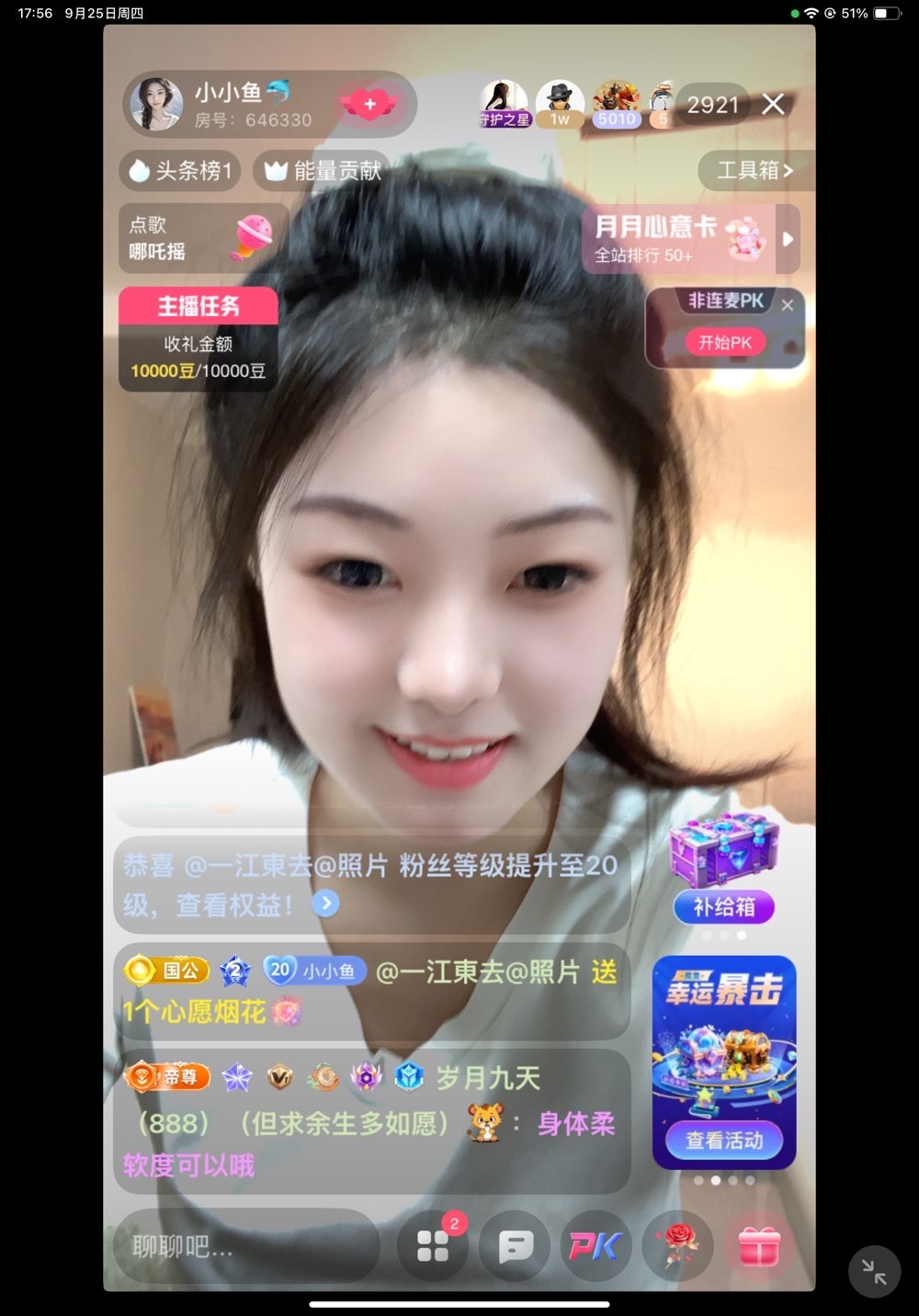Open the message bubble icon
919x1316 pixels.
point(515,1246)
